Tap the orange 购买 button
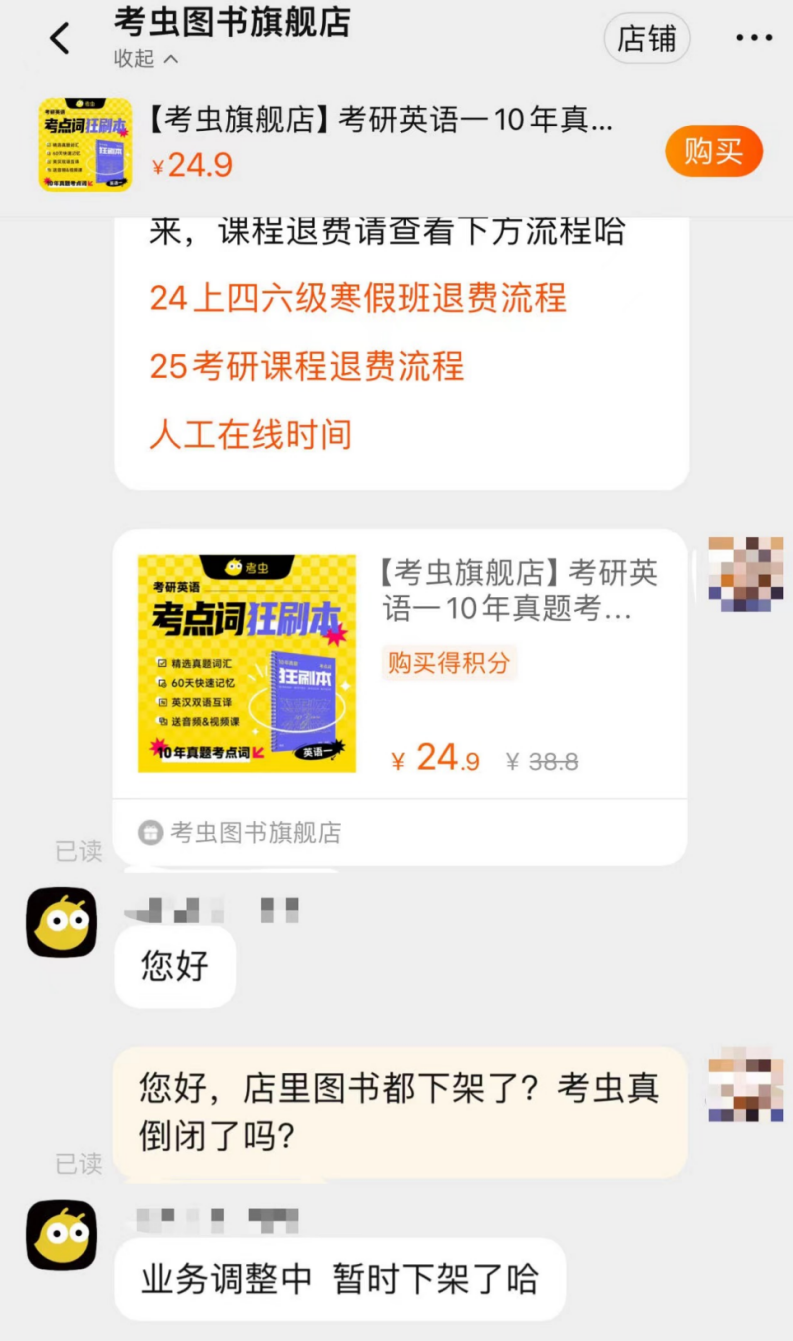 click(x=713, y=152)
